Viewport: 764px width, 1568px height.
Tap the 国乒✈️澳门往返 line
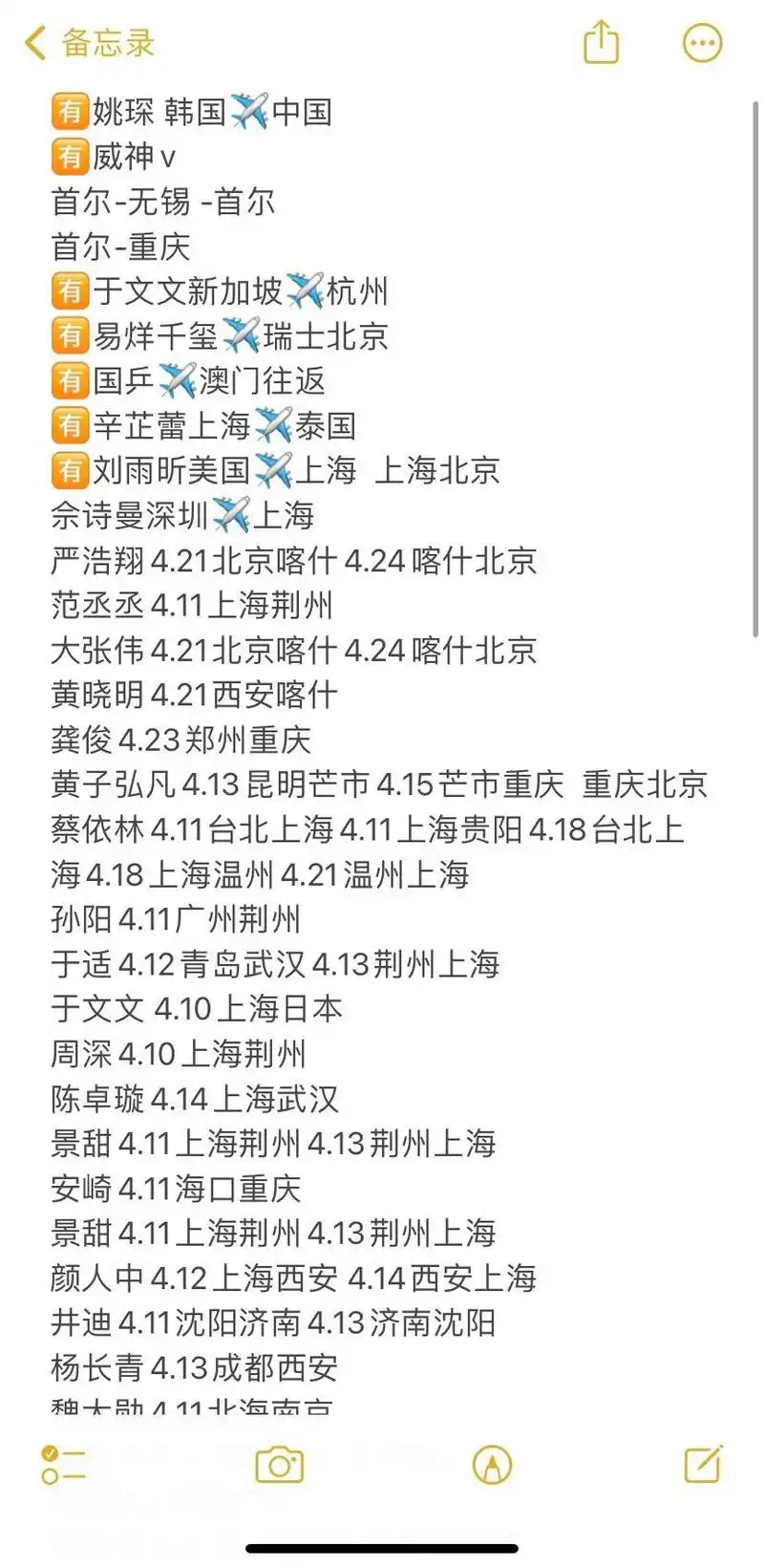point(187,382)
